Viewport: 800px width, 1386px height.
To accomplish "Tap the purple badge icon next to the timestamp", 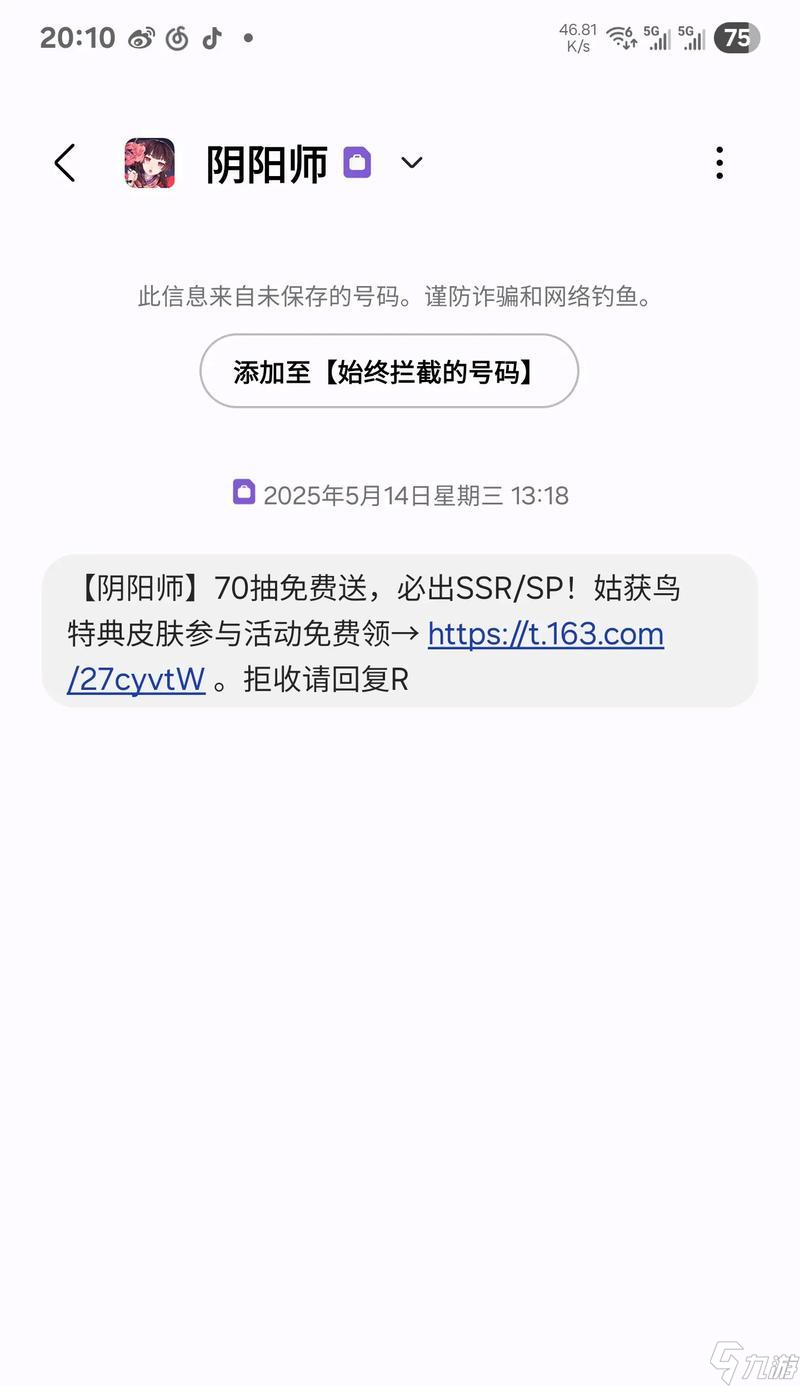I will coord(243,494).
